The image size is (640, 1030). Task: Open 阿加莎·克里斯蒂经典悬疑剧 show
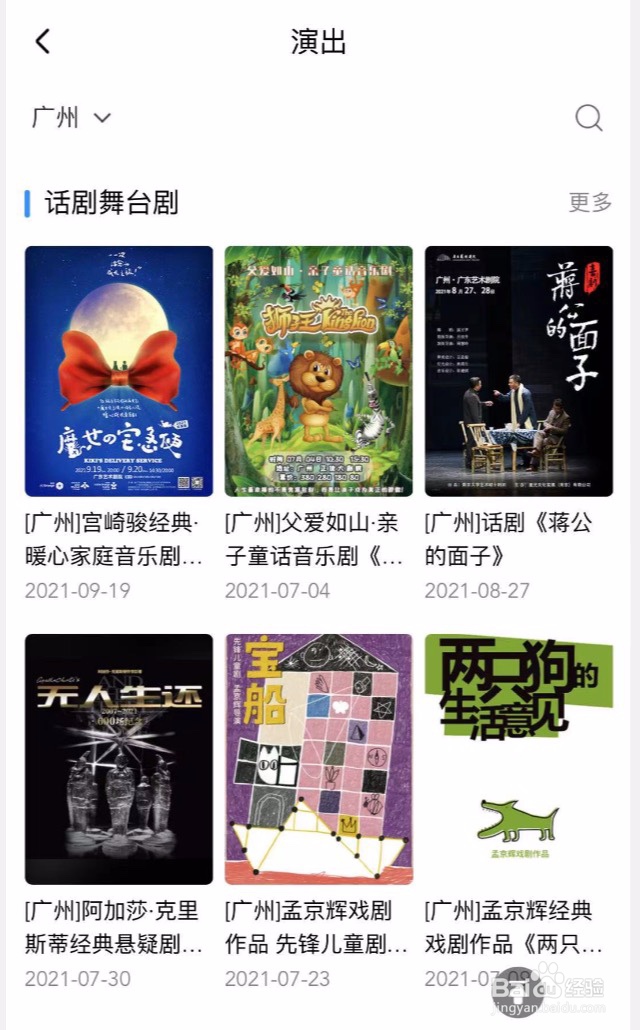119,759
